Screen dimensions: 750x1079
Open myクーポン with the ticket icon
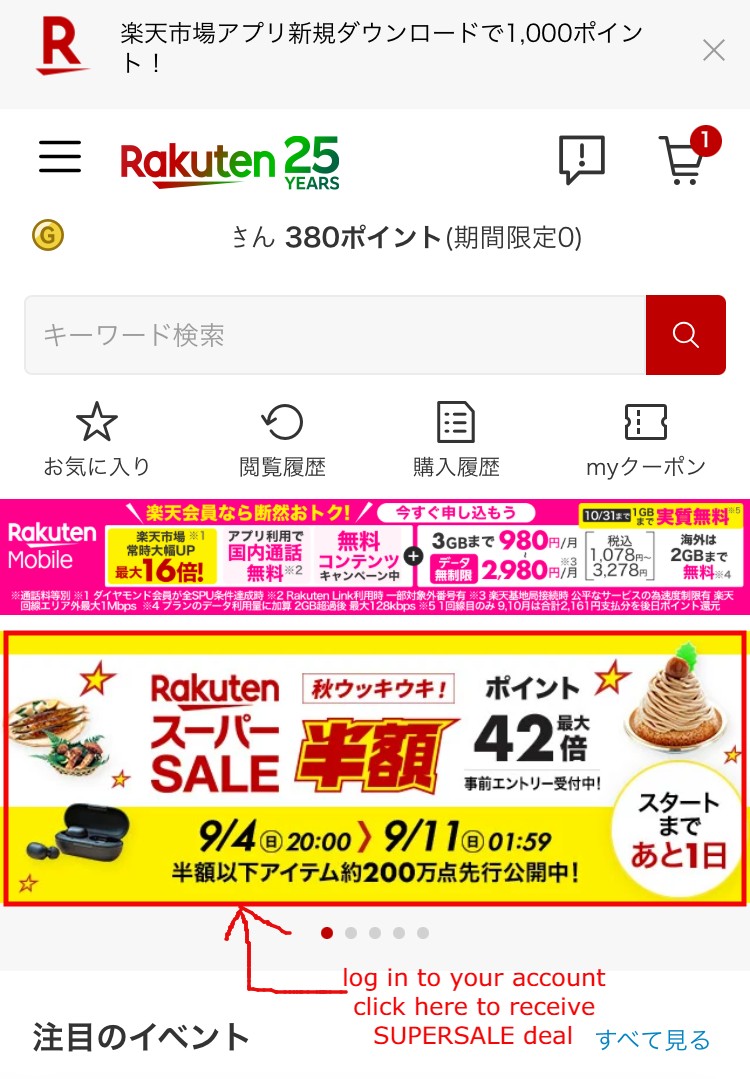646,436
